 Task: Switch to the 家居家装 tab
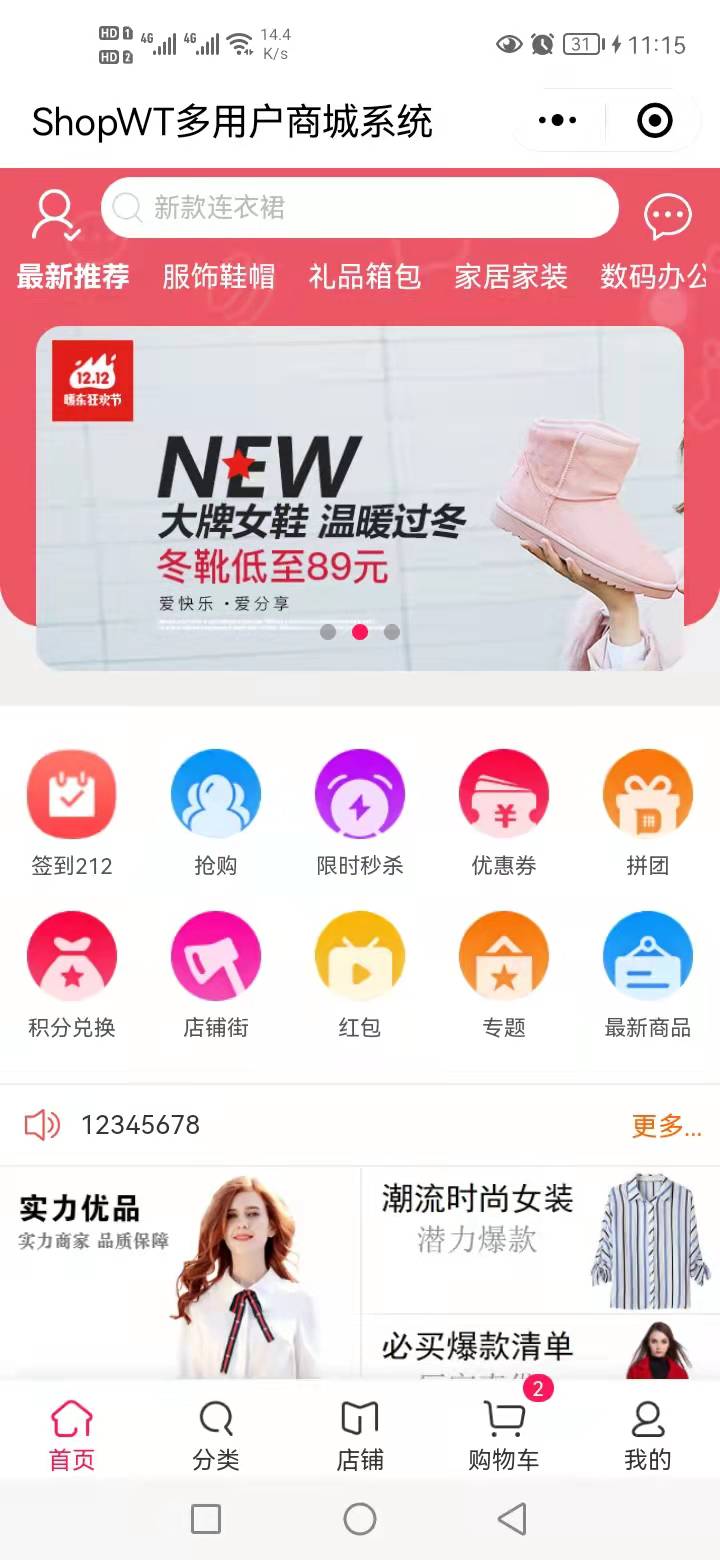[510, 276]
